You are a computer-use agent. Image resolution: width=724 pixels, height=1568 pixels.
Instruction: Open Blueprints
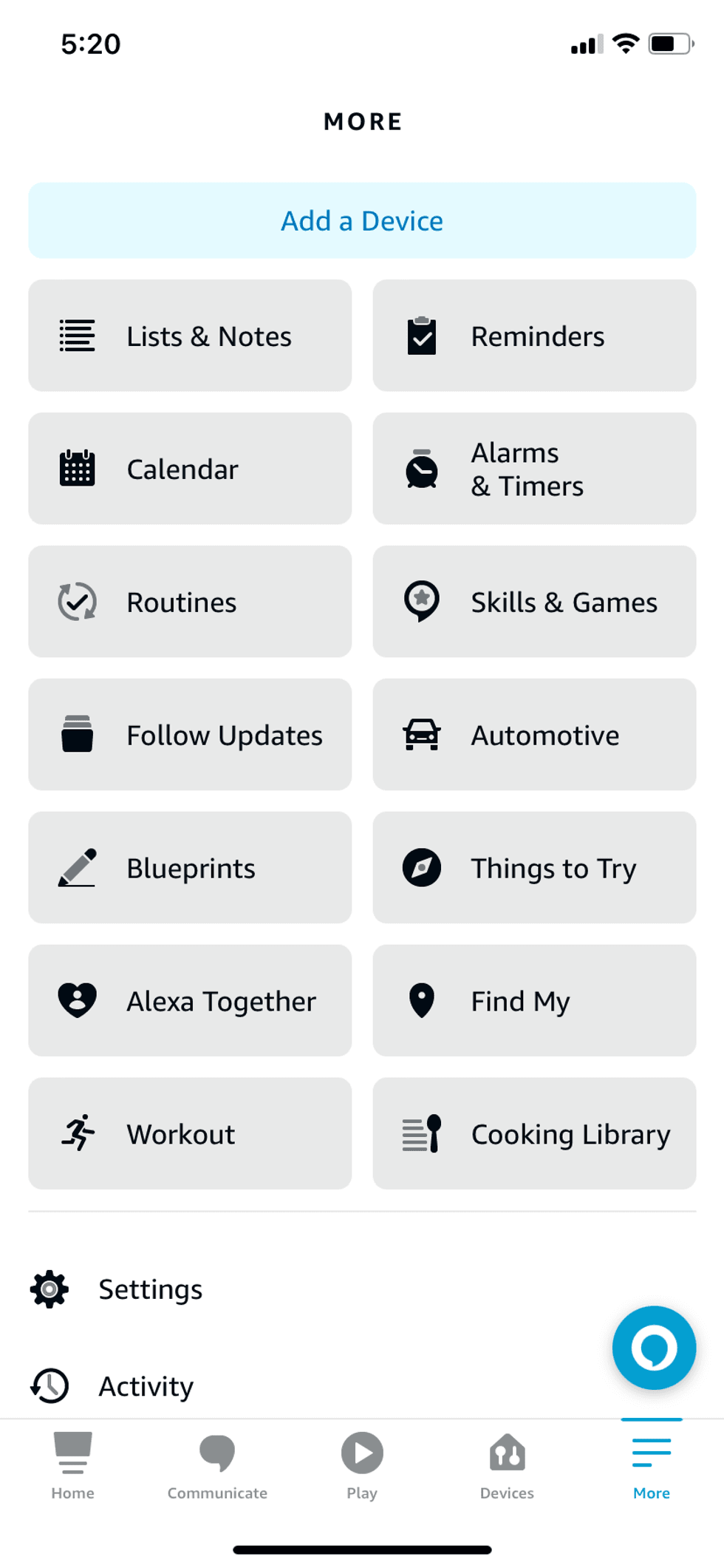189,867
